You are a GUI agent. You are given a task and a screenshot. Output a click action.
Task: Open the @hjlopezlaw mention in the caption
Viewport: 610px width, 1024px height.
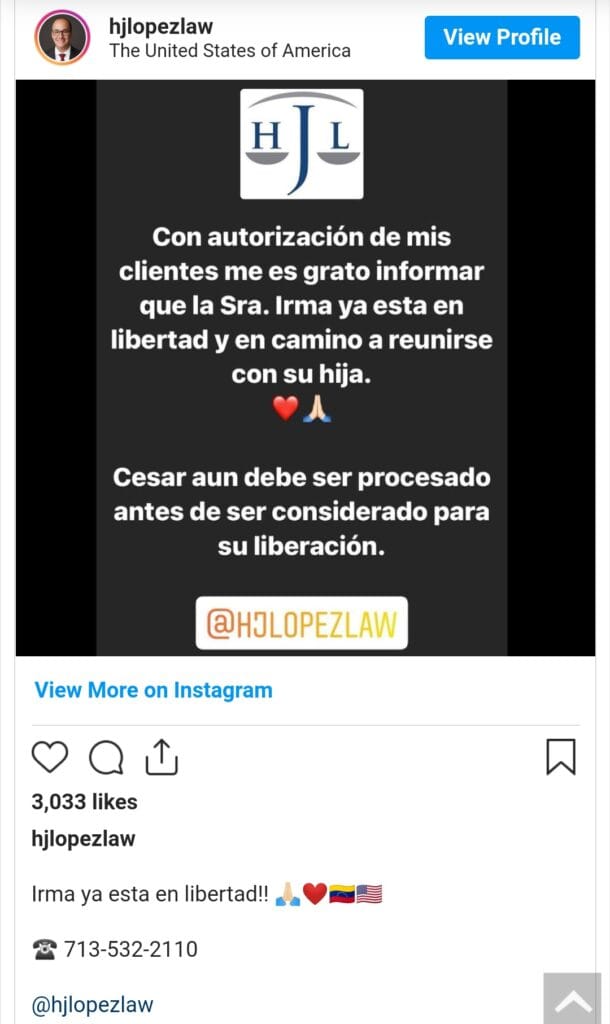(x=93, y=1005)
